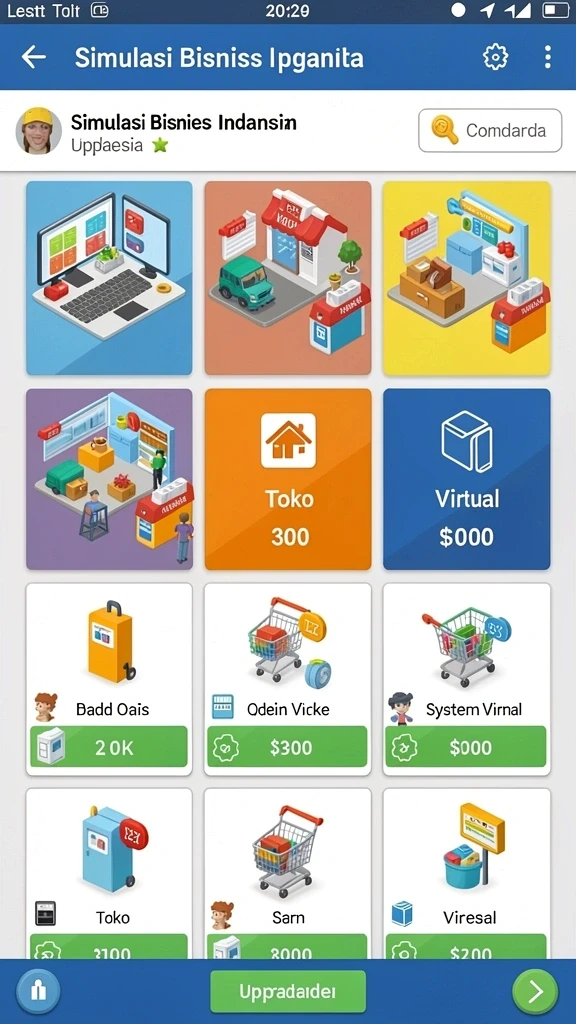Open the Viresal item card
The height and width of the screenshot is (1024, 576).
[466, 874]
